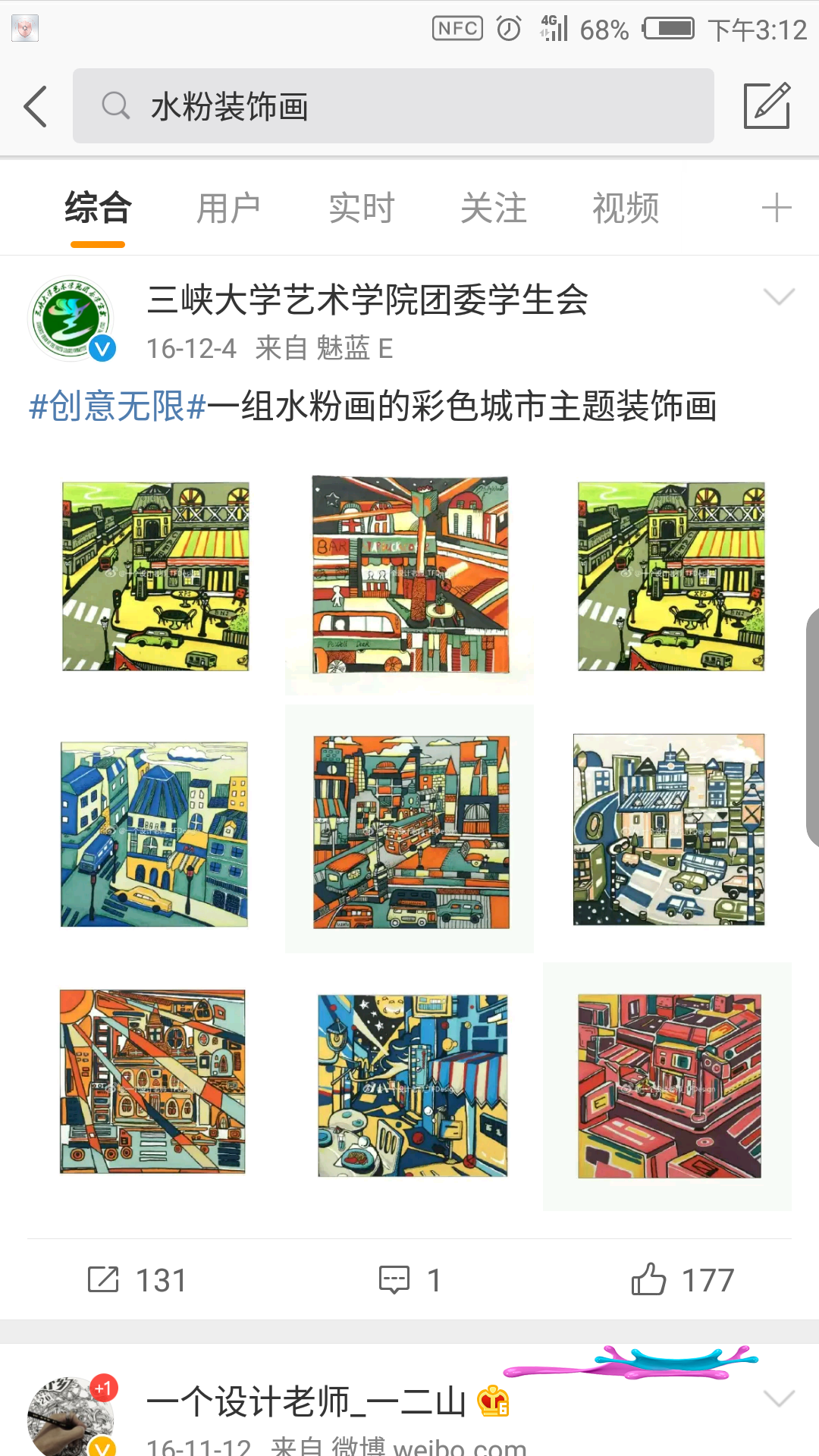
Task: Add more tabs with the plus icon
Action: (x=776, y=209)
